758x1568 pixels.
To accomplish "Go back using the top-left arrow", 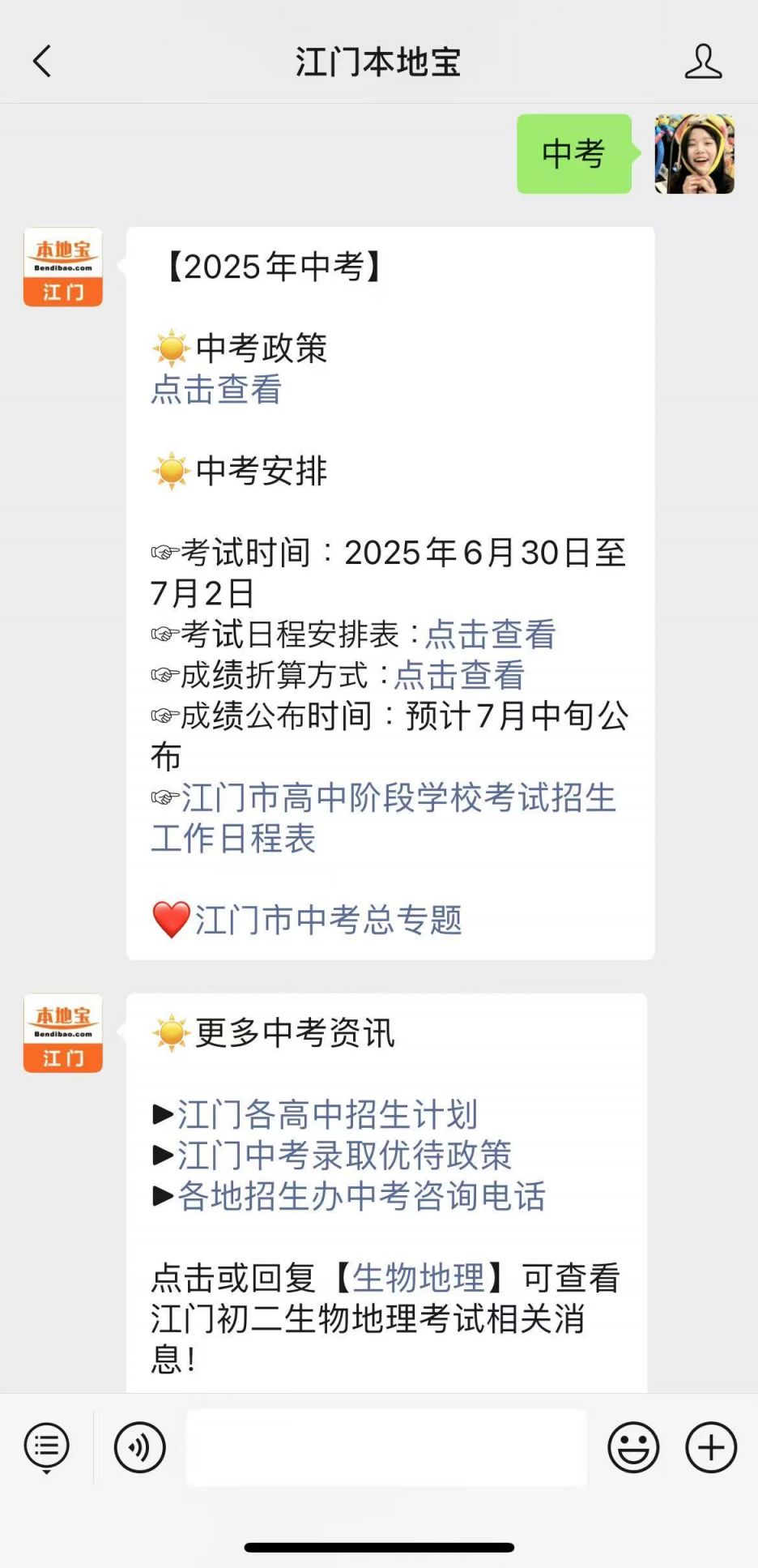I will pos(42,61).
